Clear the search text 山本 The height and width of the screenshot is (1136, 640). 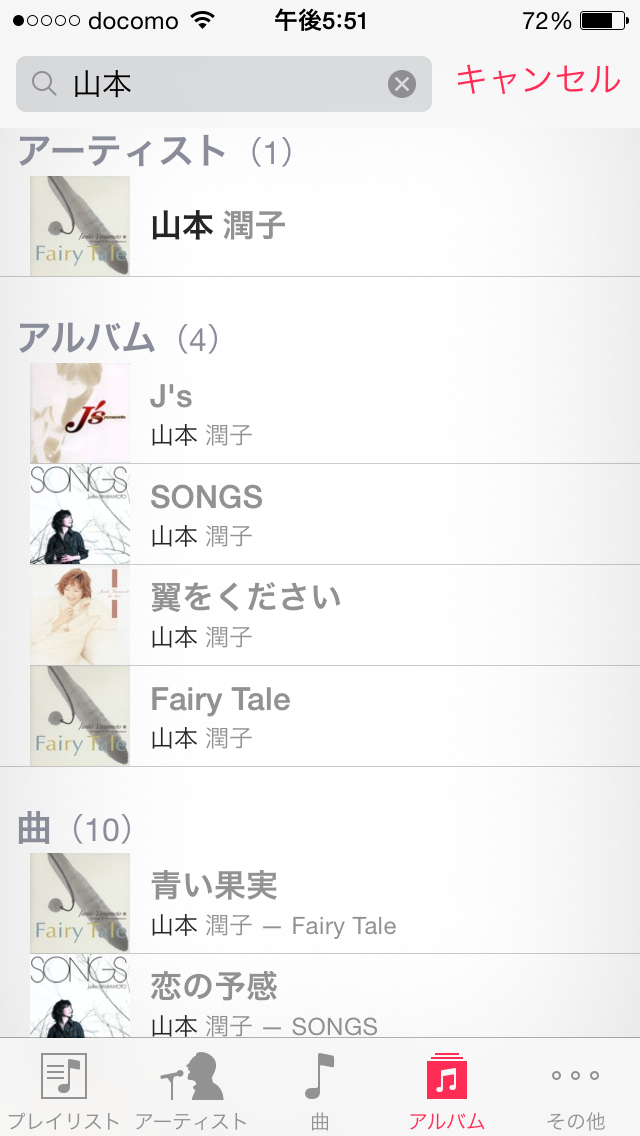tap(401, 85)
